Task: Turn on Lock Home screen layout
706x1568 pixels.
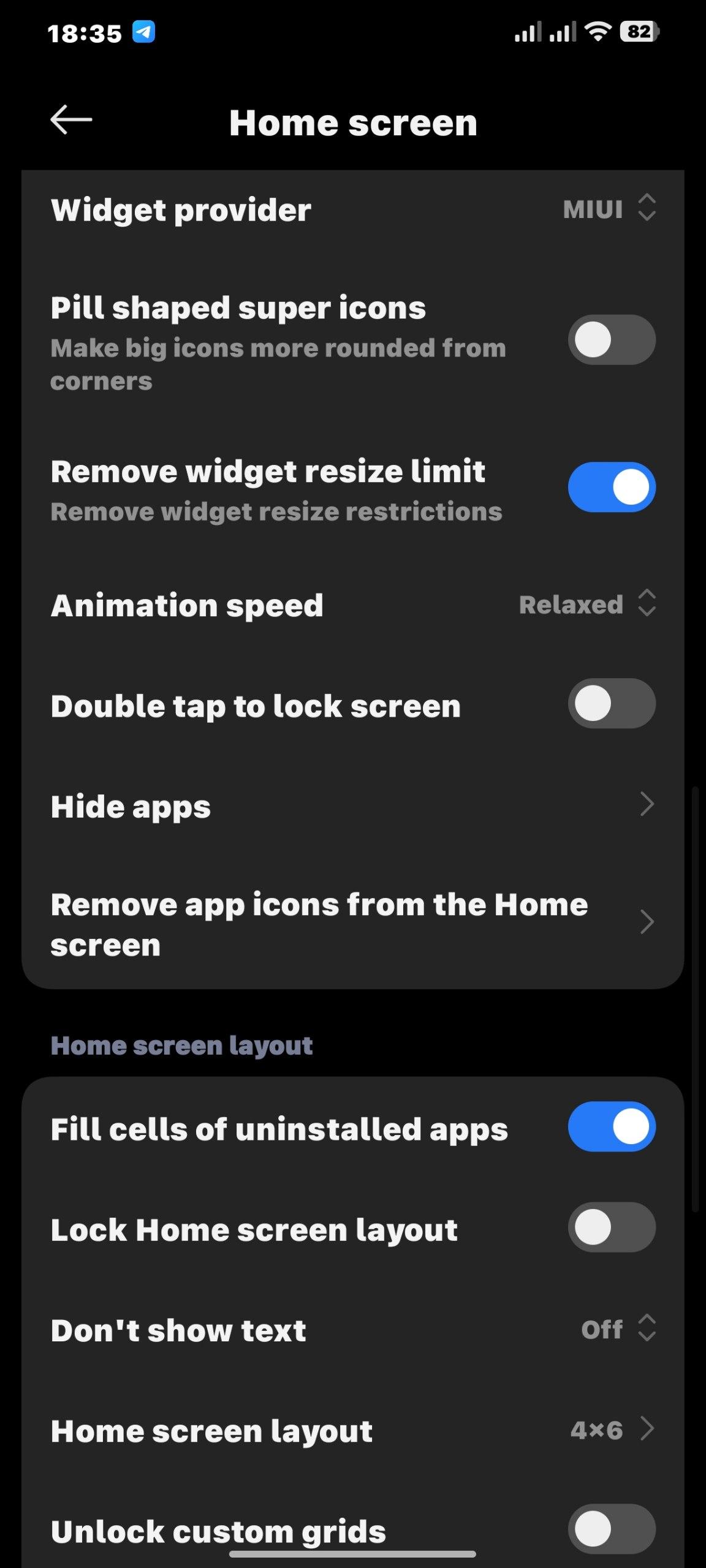Action: tap(611, 1227)
